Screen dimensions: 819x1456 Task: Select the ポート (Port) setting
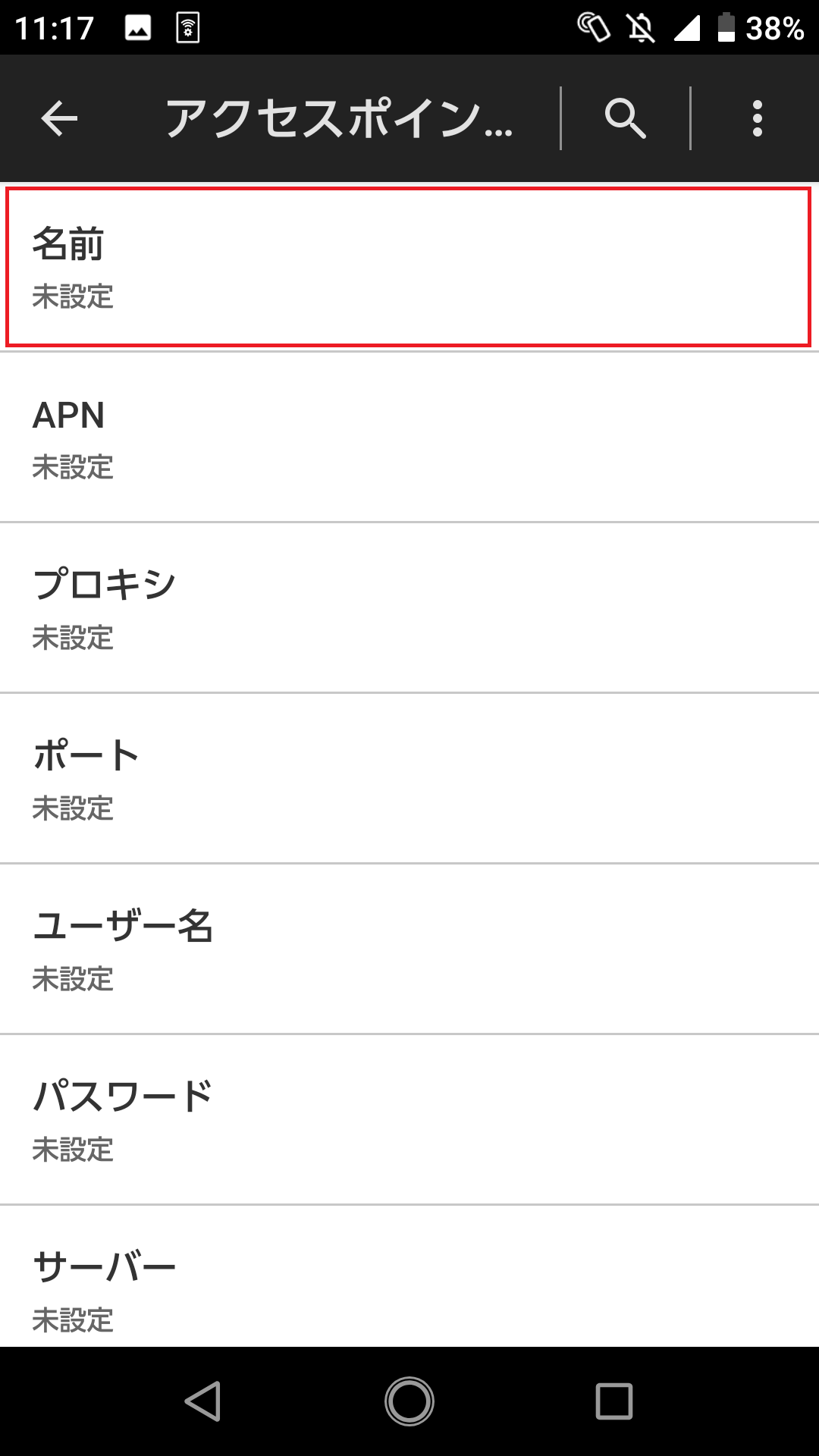coord(409,777)
